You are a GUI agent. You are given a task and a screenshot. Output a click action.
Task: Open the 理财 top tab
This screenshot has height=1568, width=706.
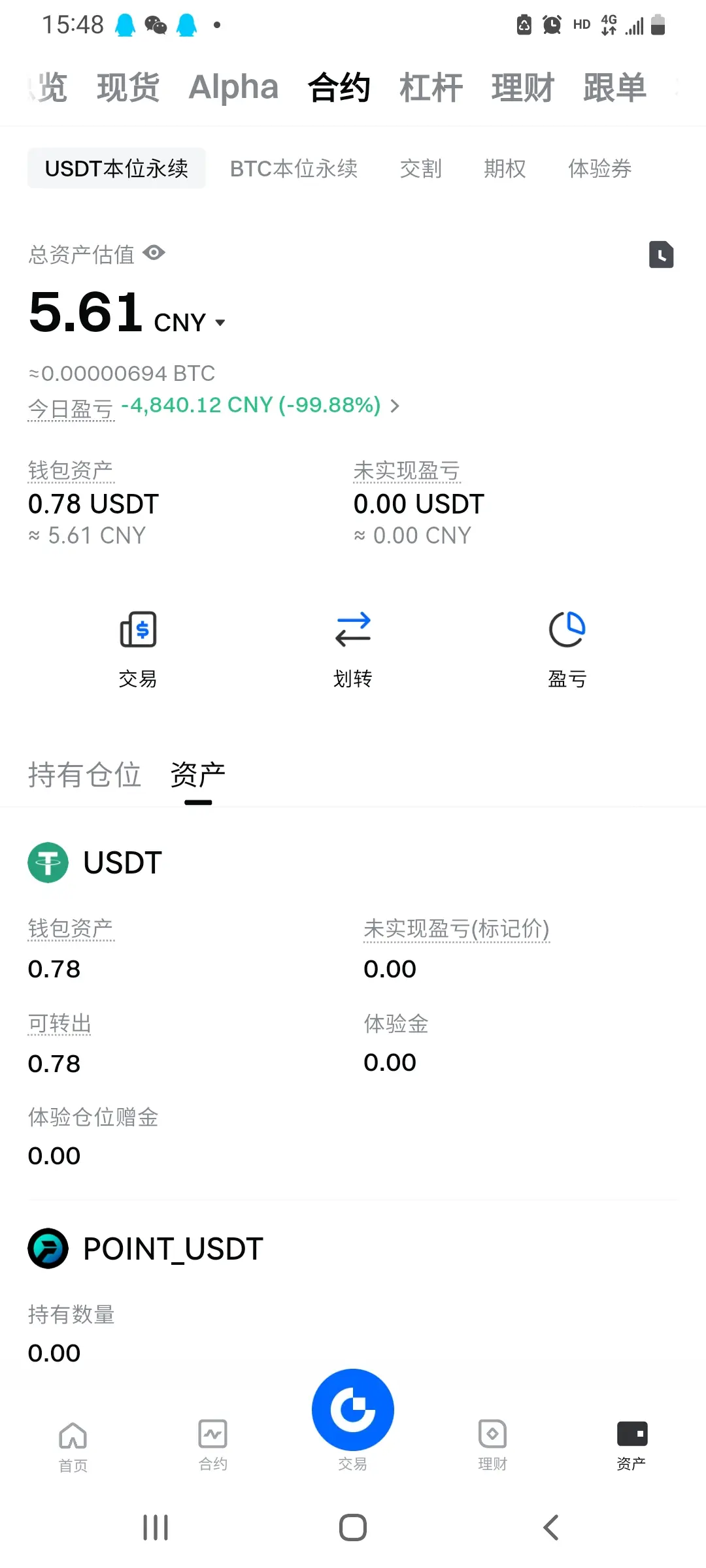[x=522, y=88]
